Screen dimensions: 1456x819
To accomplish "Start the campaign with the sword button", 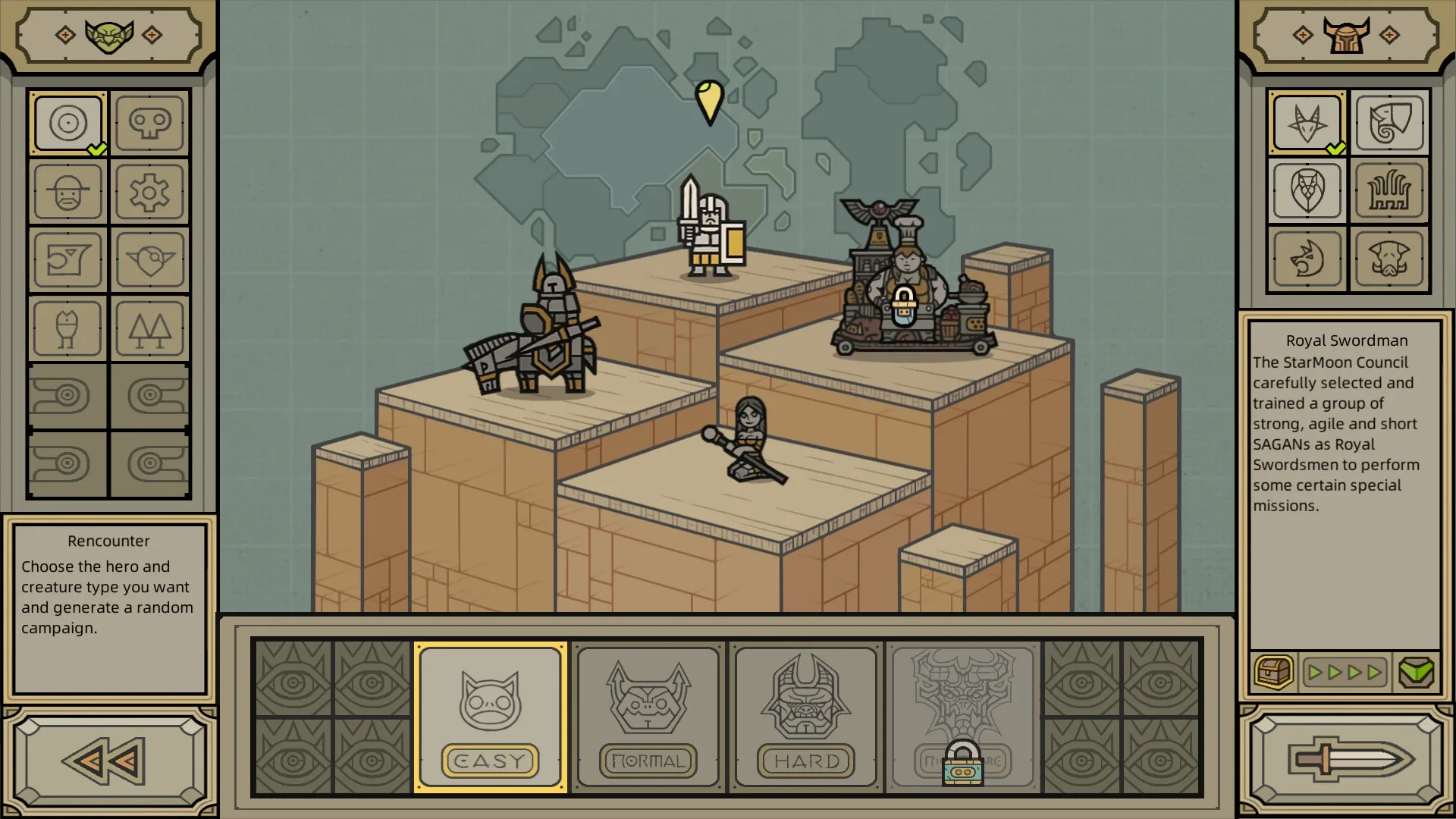I will tap(1348, 760).
